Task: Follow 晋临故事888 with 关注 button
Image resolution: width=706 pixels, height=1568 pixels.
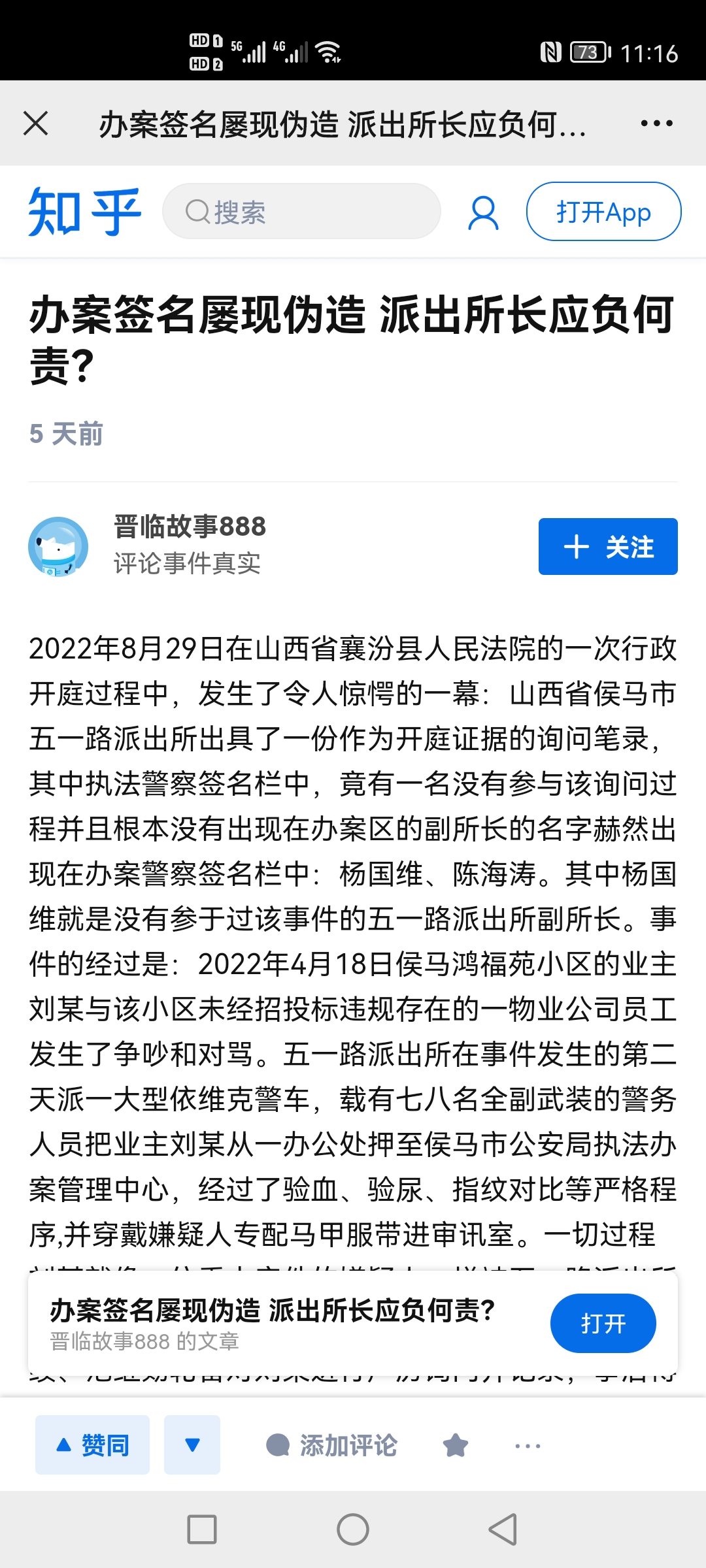Action: pyautogui.click(x=608, y=546)
